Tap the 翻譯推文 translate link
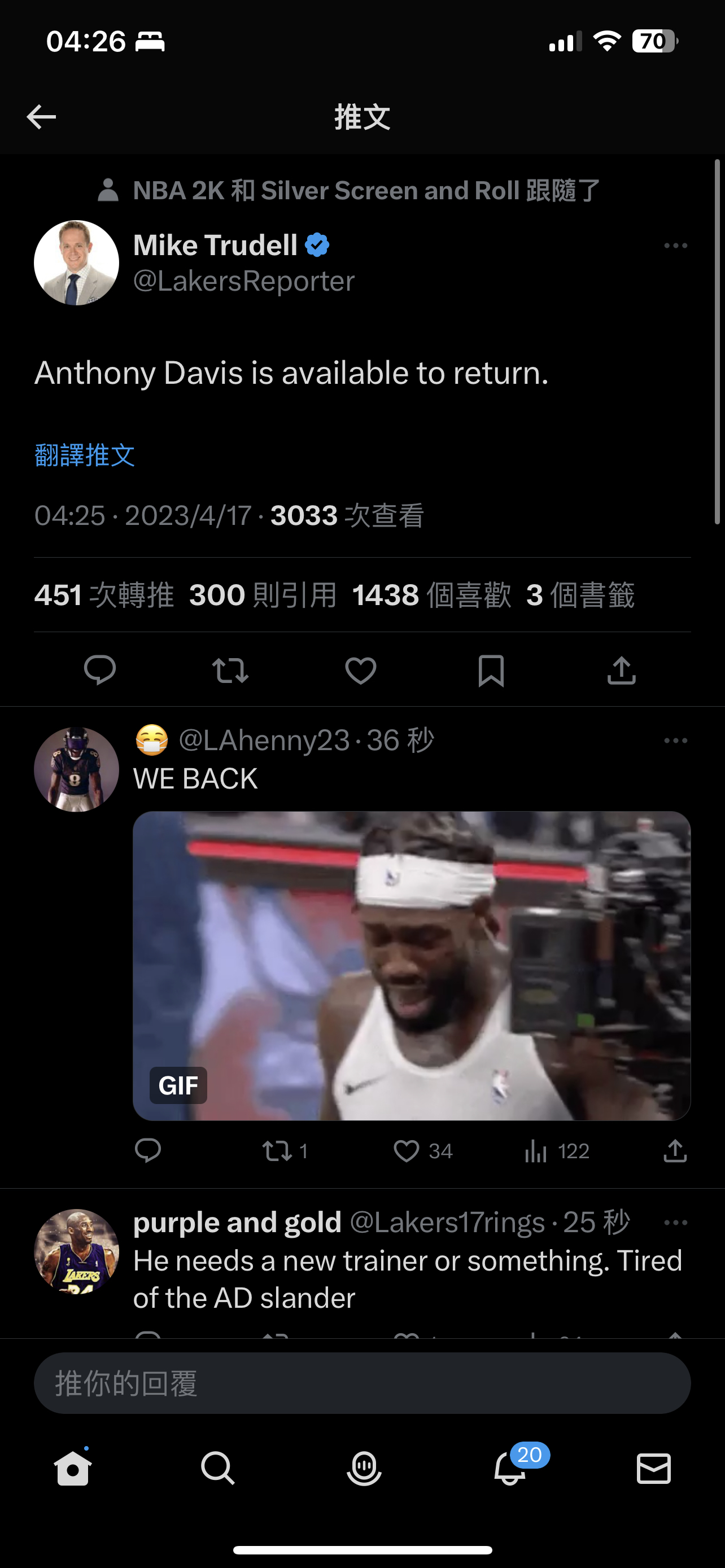The image size is (725, 1568). [85, 455]
